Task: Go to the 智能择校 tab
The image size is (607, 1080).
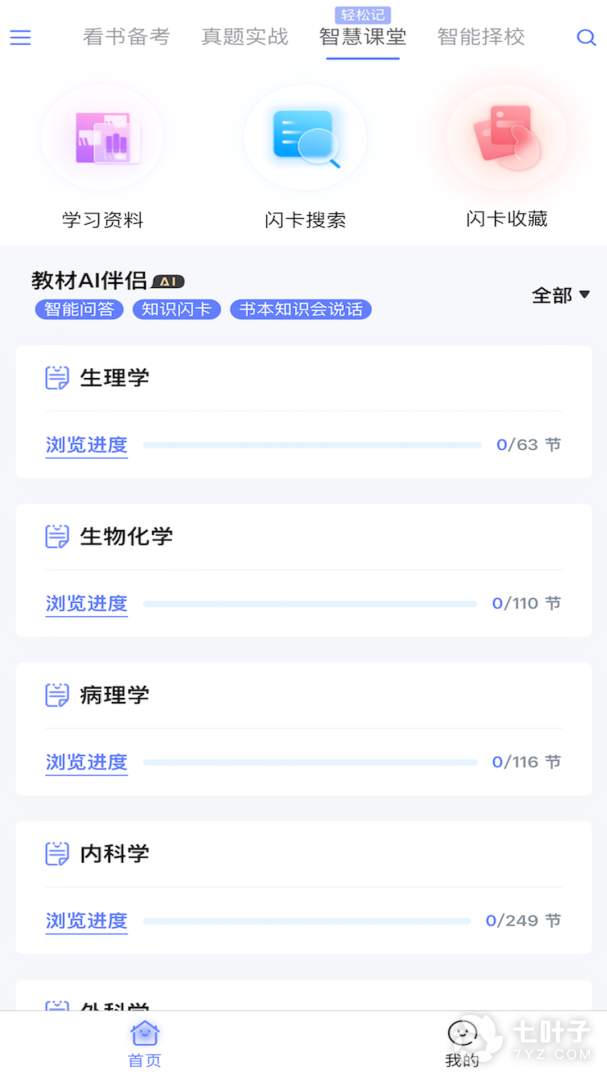Action: 480,37
